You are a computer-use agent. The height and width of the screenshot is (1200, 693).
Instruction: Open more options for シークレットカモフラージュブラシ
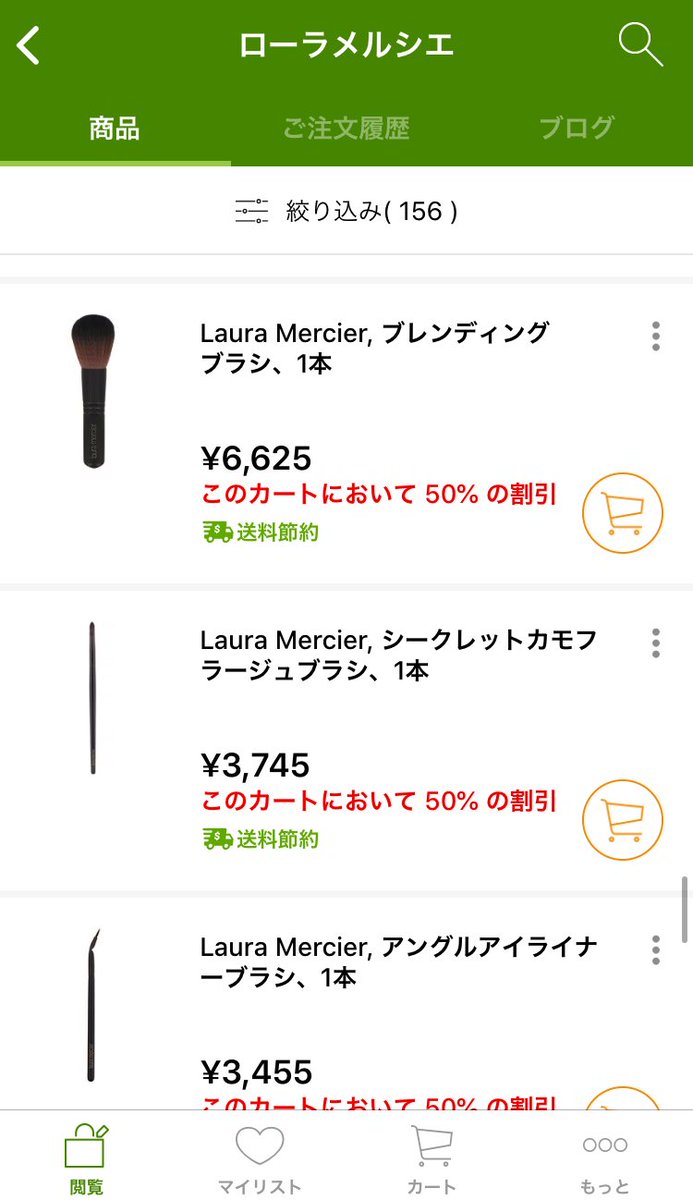(x=655, y=643)
